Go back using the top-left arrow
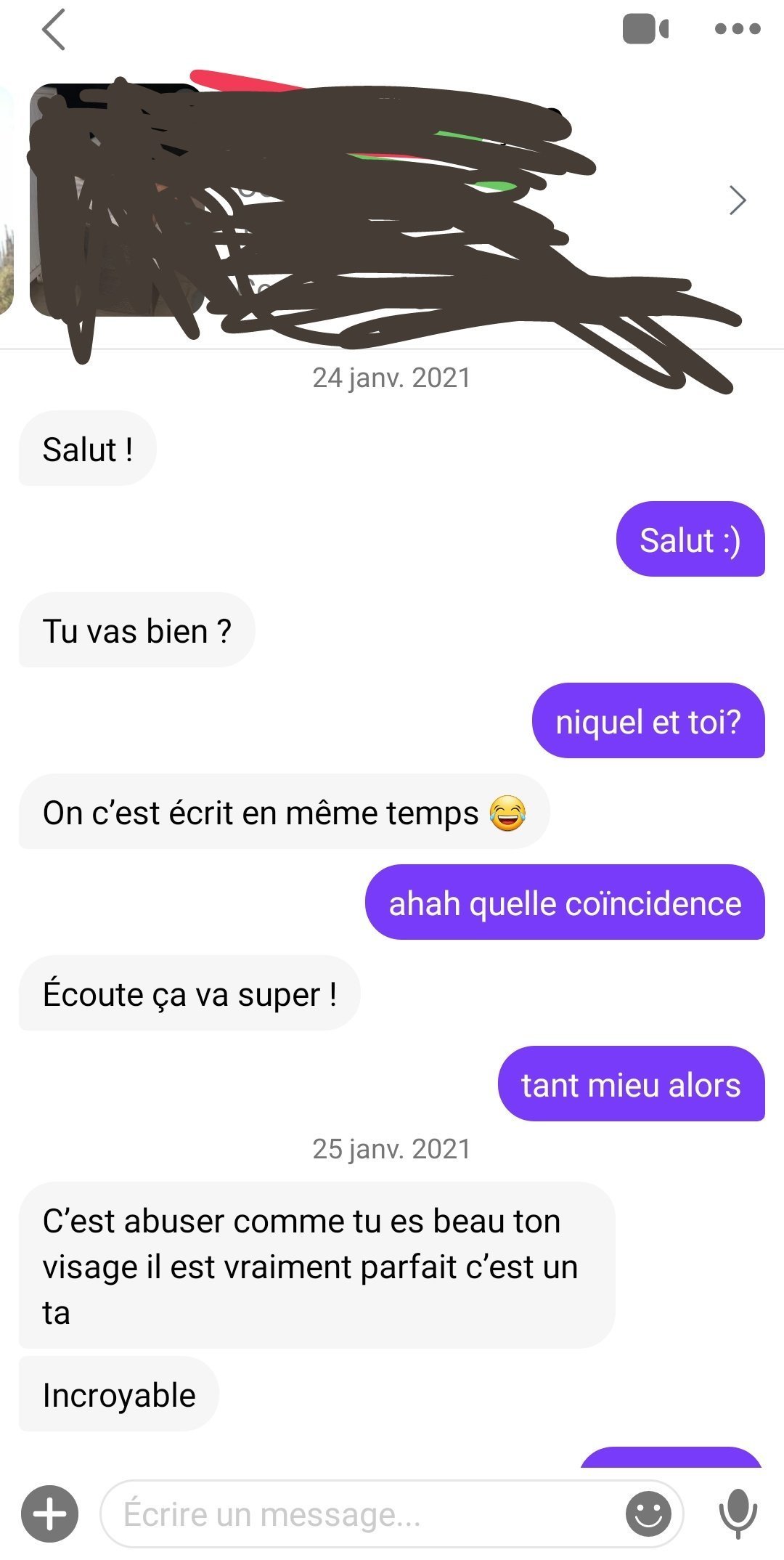 [54, 30]
